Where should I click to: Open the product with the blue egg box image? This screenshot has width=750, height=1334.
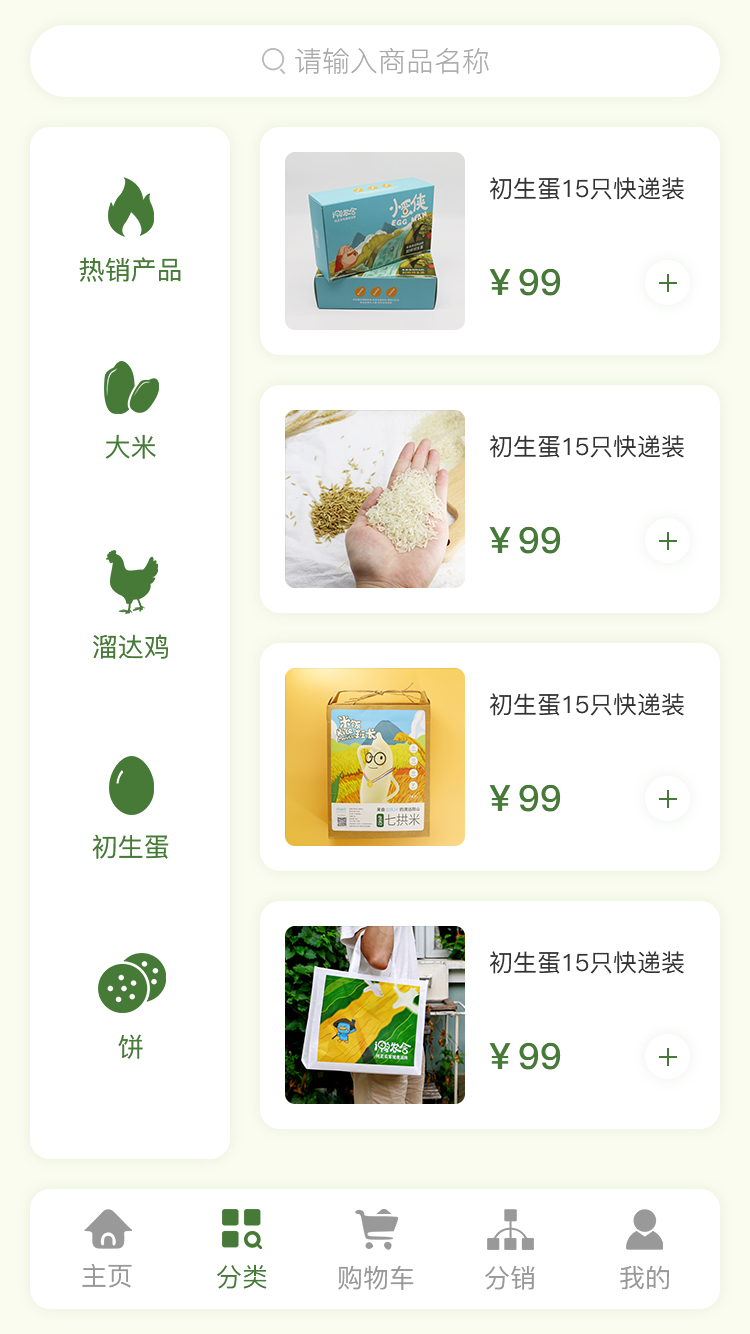pos(375,241)
